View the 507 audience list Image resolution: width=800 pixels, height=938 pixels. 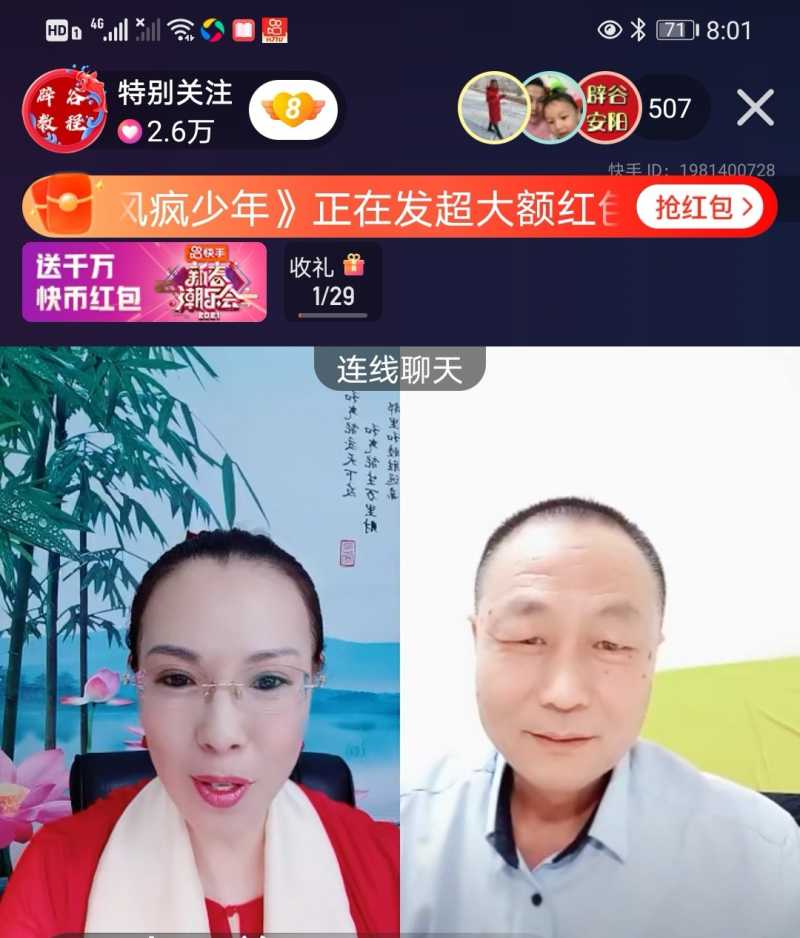[x=669, y=108]
